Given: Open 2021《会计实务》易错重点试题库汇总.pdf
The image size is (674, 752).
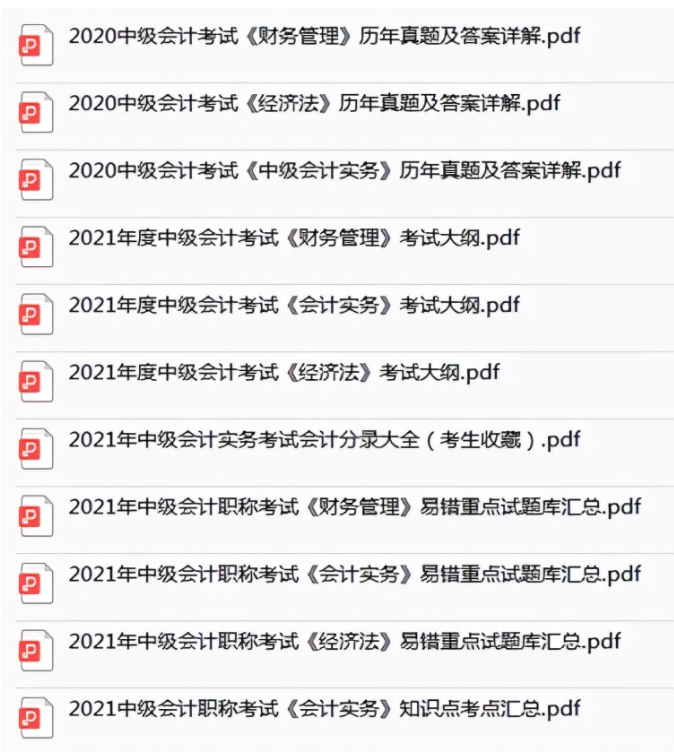Looking at the screenshot, I should pos(354,574).
